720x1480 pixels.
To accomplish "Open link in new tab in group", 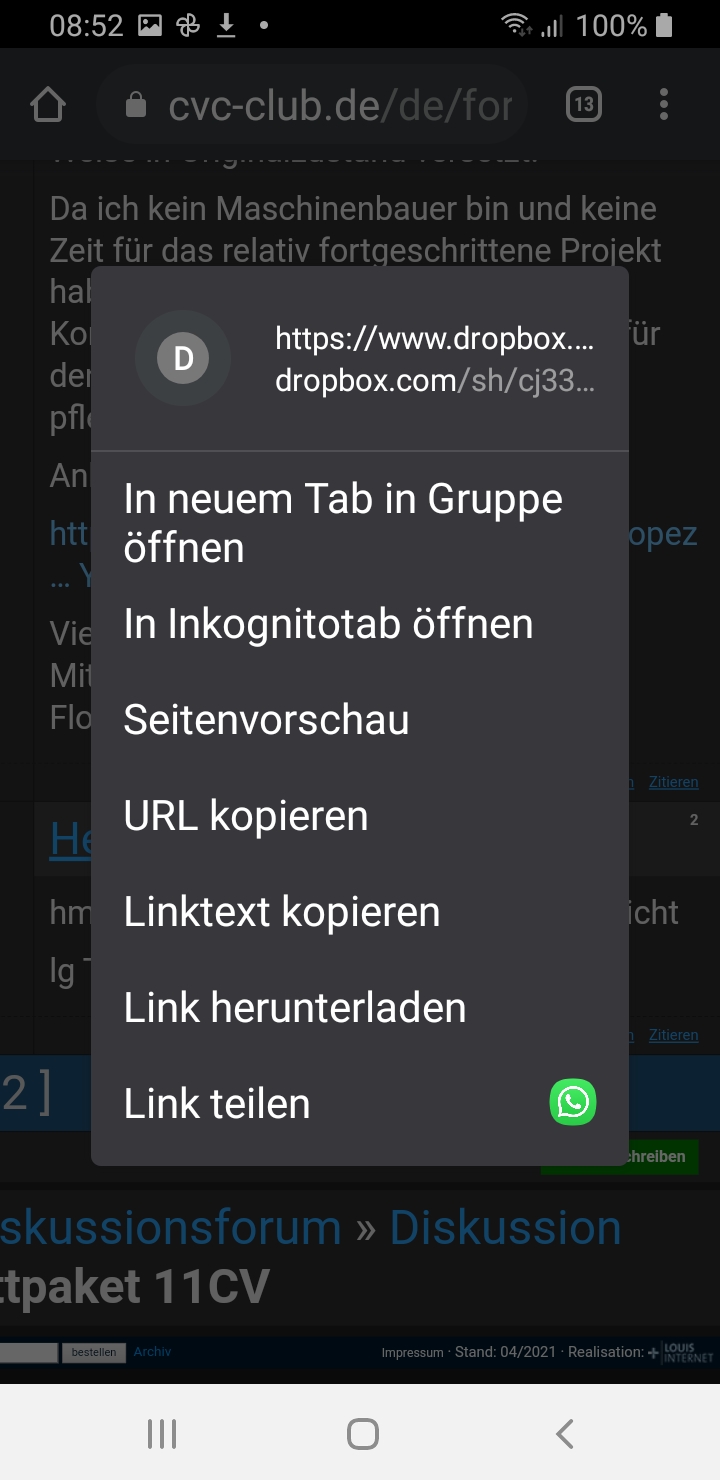I will pos(343,522).
